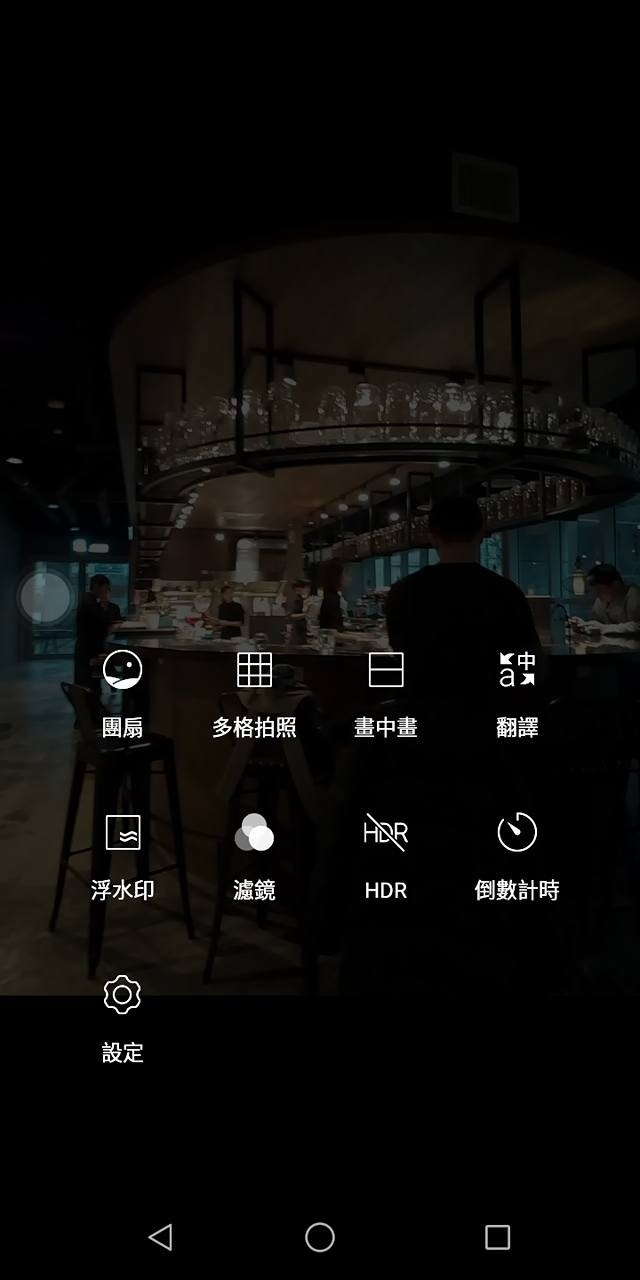Switch to 畫中畫 picture-in-picture mode

[385, 671]
